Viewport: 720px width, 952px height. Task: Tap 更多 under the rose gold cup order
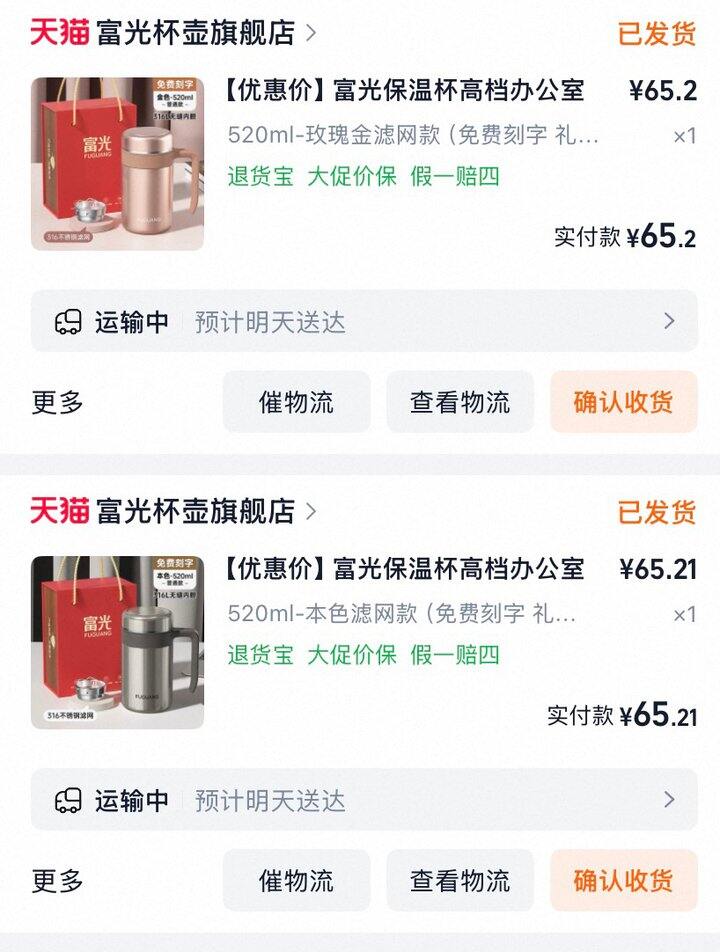[58, 402]
